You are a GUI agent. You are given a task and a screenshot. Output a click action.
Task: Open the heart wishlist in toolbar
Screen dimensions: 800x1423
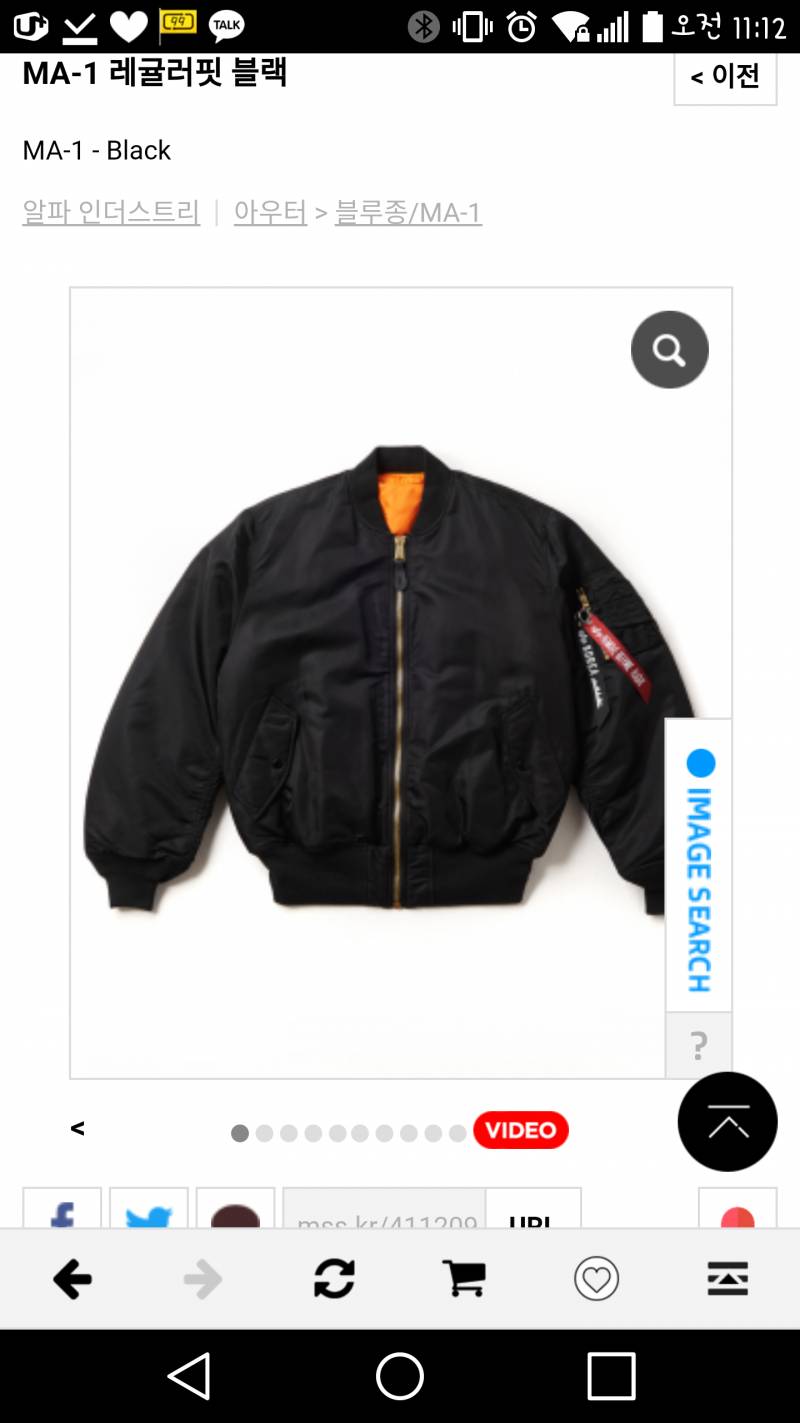point(596,1279)
